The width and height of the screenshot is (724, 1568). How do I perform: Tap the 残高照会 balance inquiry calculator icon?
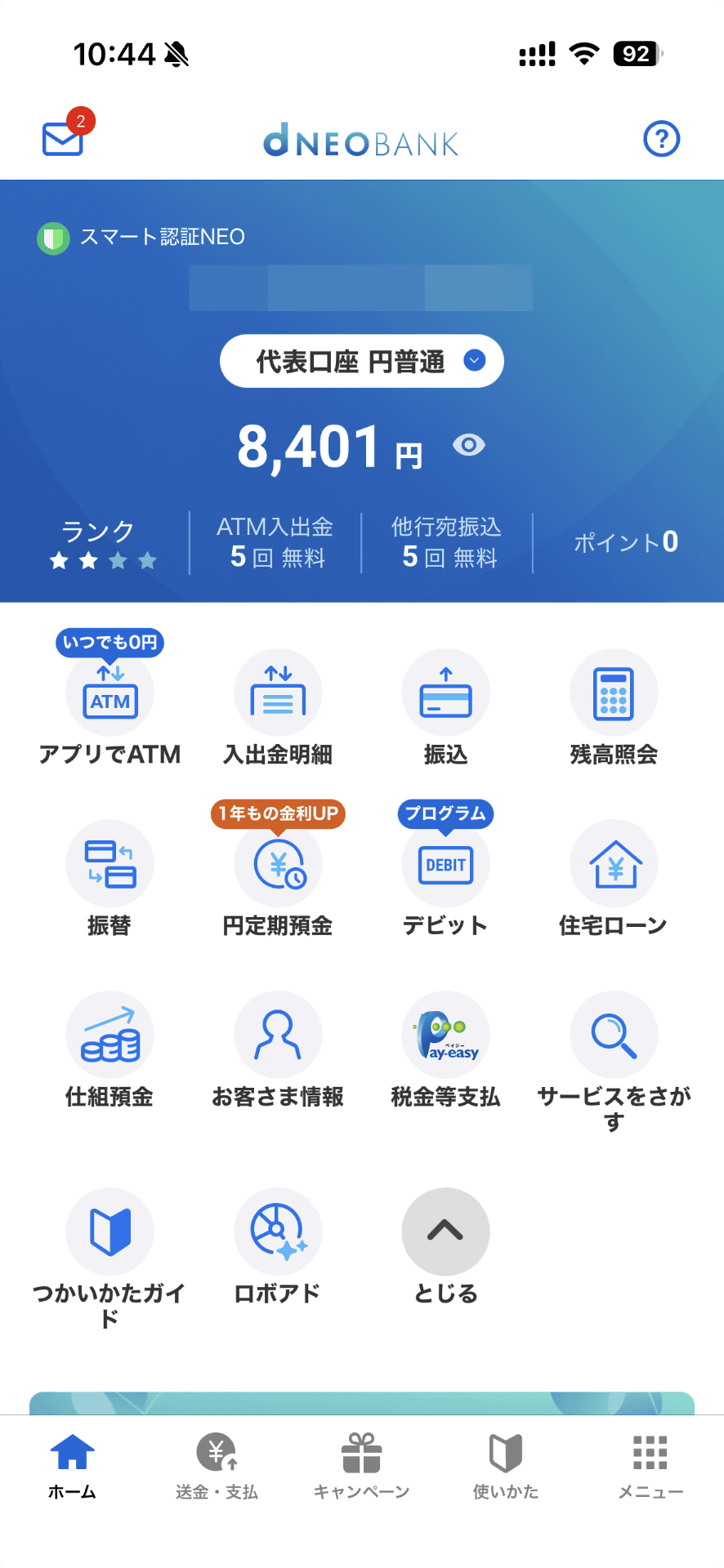pyautogui.click(x=614, y=692)
